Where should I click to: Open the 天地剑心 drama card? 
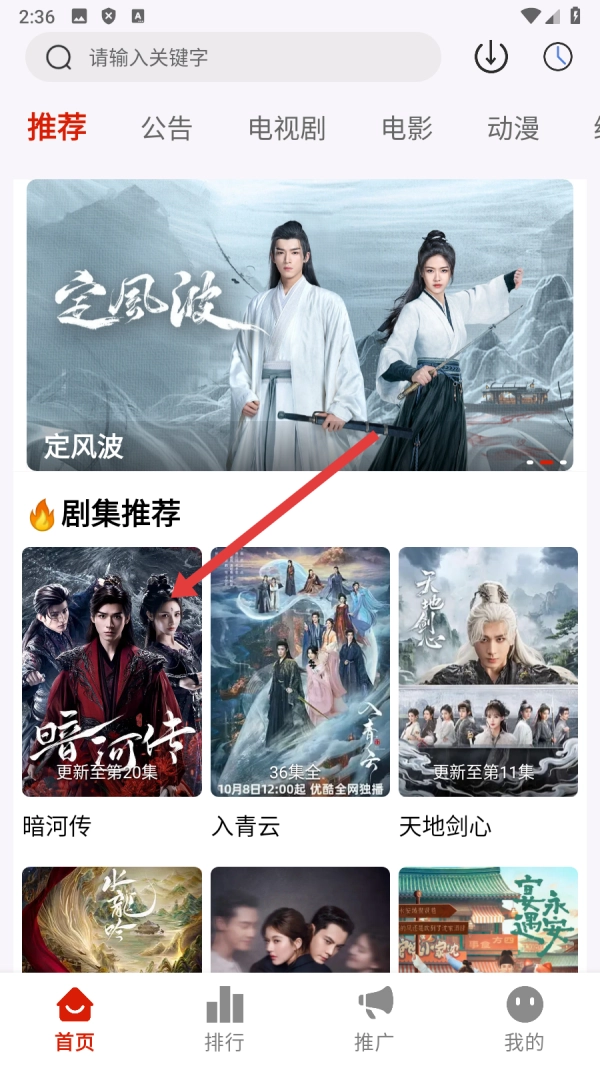point(488,672)
